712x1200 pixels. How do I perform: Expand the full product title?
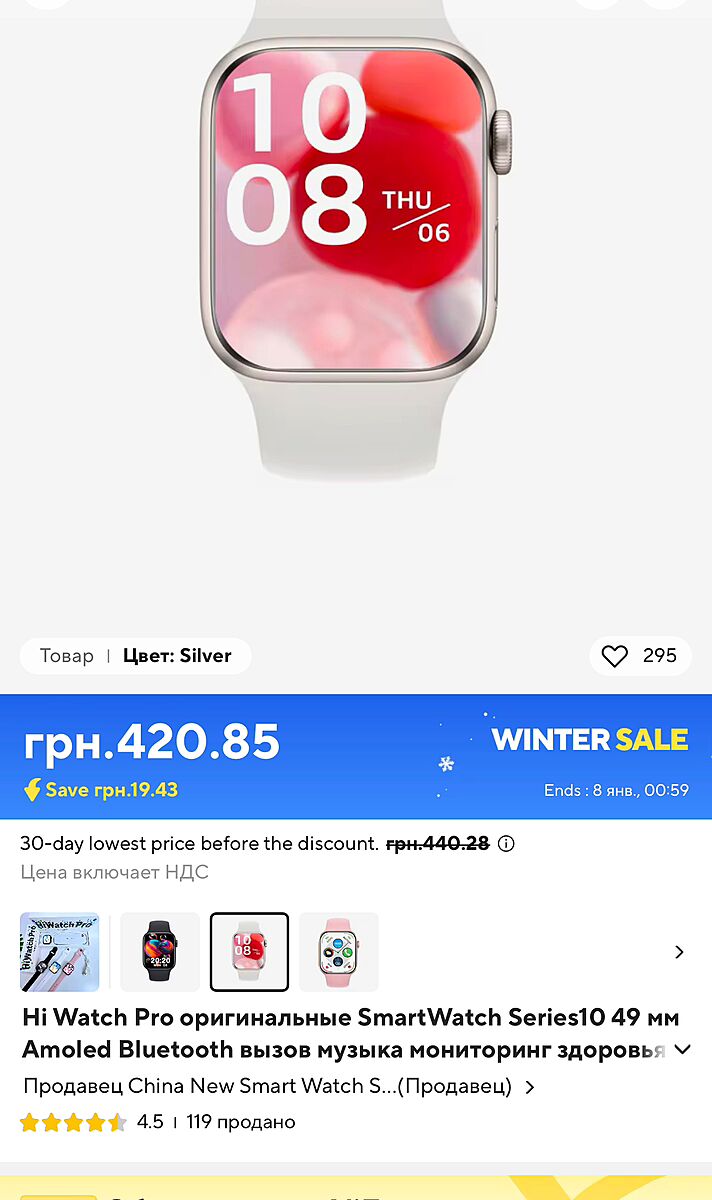pyautogui.click(x=683, y=1050)
